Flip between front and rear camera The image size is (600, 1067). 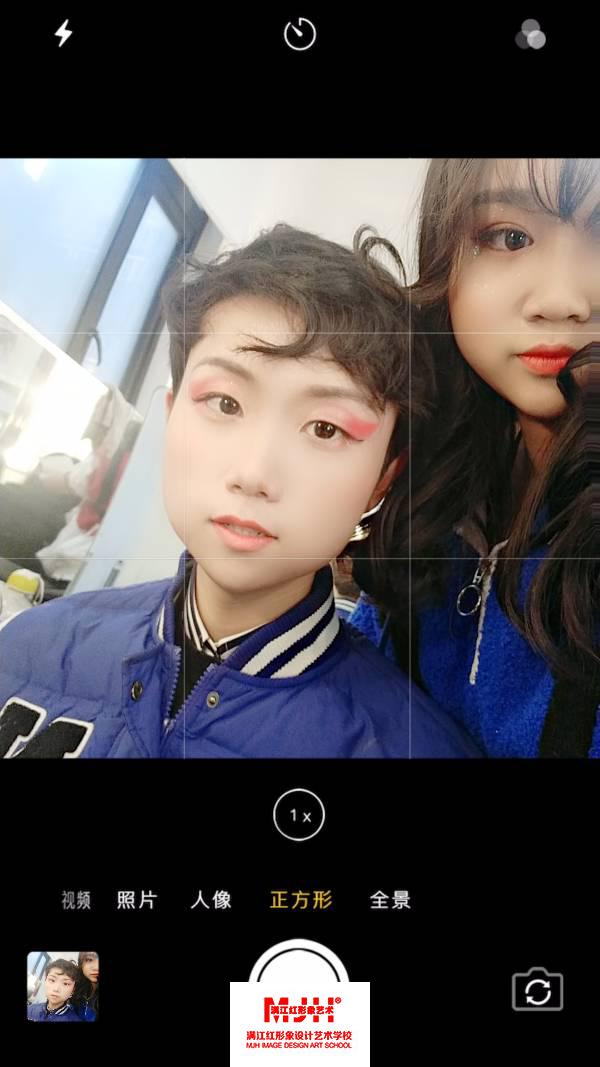[x=538, y=990]
